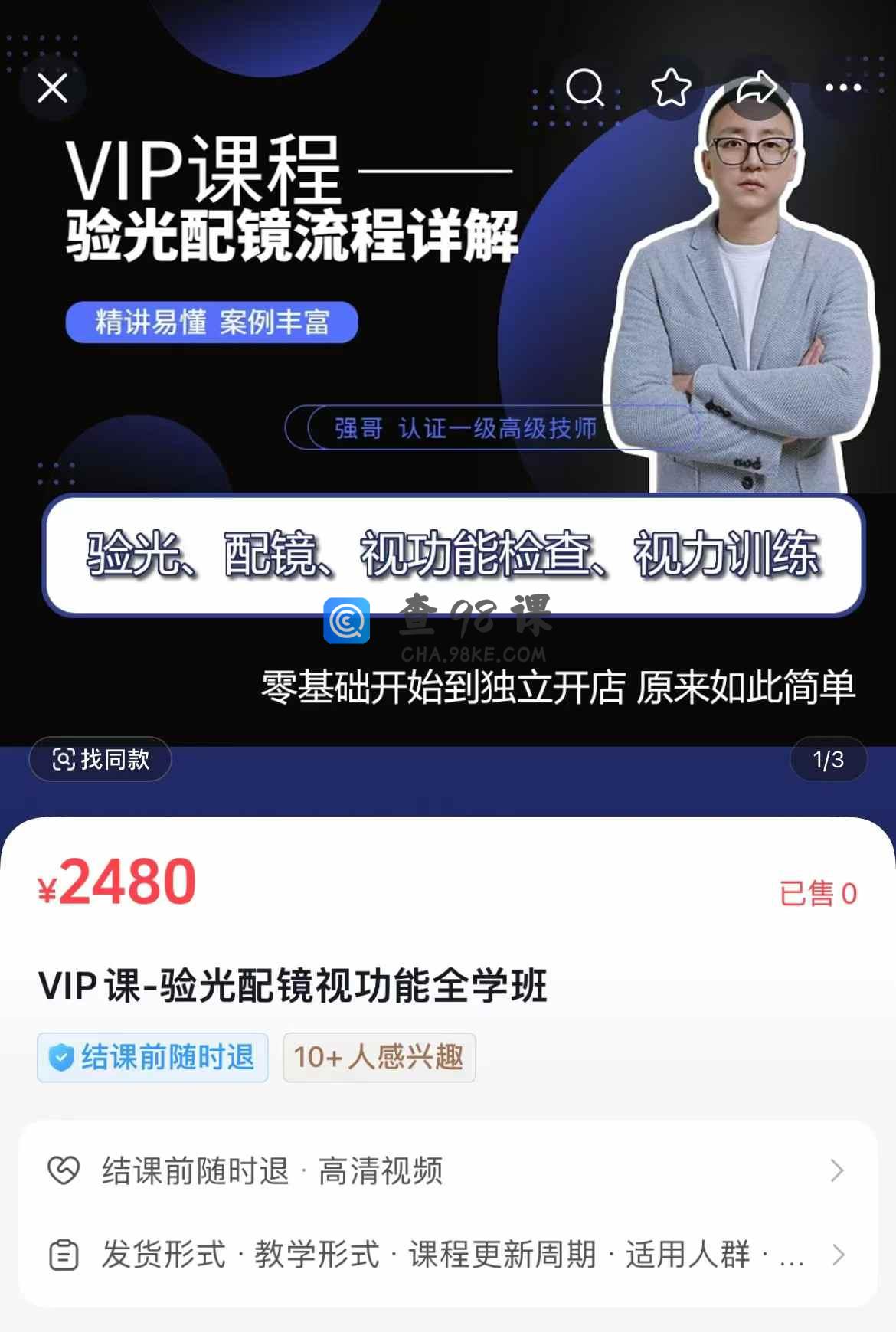Open the 结课前随时退 refund policy chip

(x=153, y=1058)
